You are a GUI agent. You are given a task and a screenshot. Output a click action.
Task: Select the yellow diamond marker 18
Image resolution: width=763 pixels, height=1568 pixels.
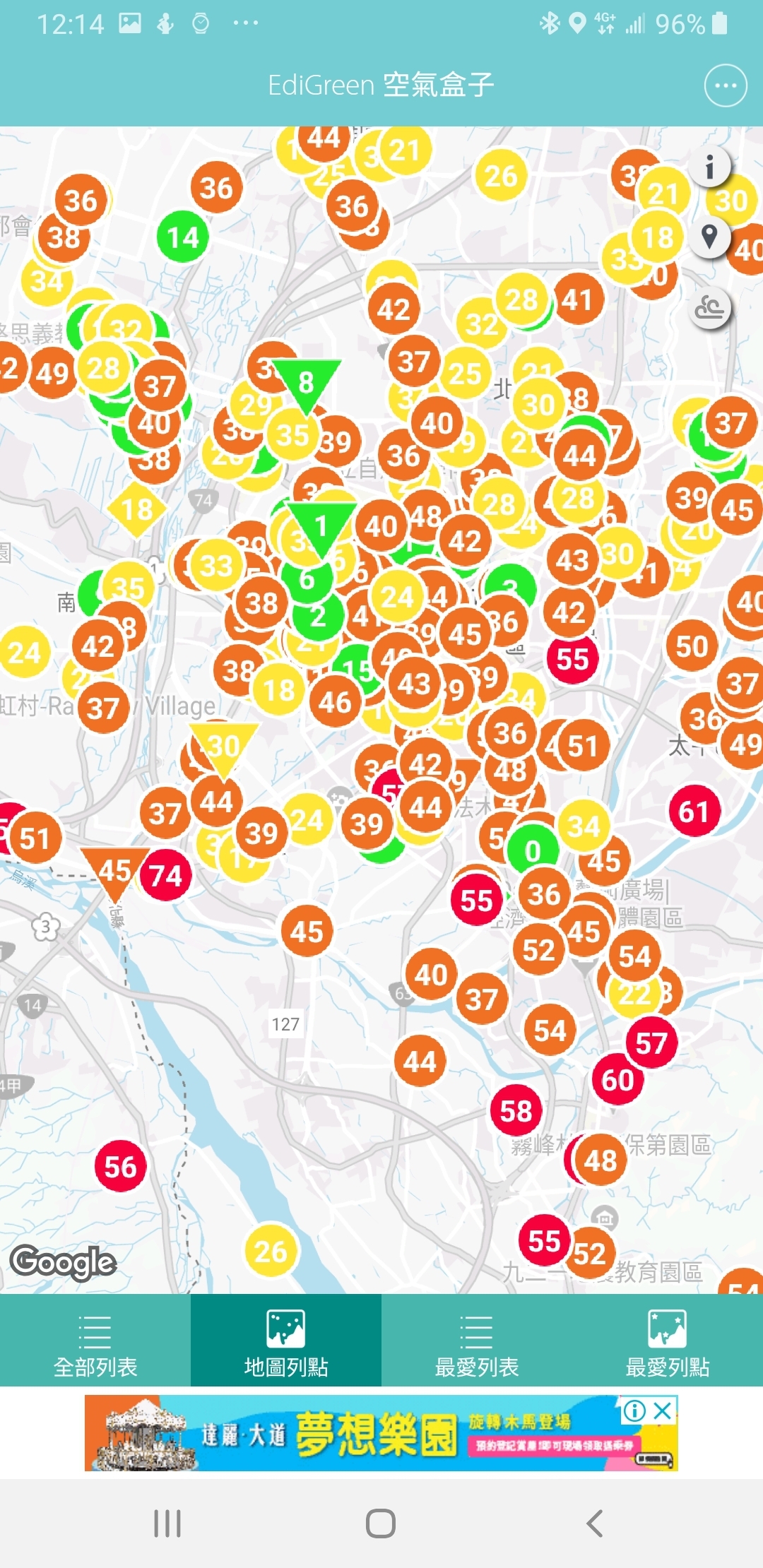(137, 509)
